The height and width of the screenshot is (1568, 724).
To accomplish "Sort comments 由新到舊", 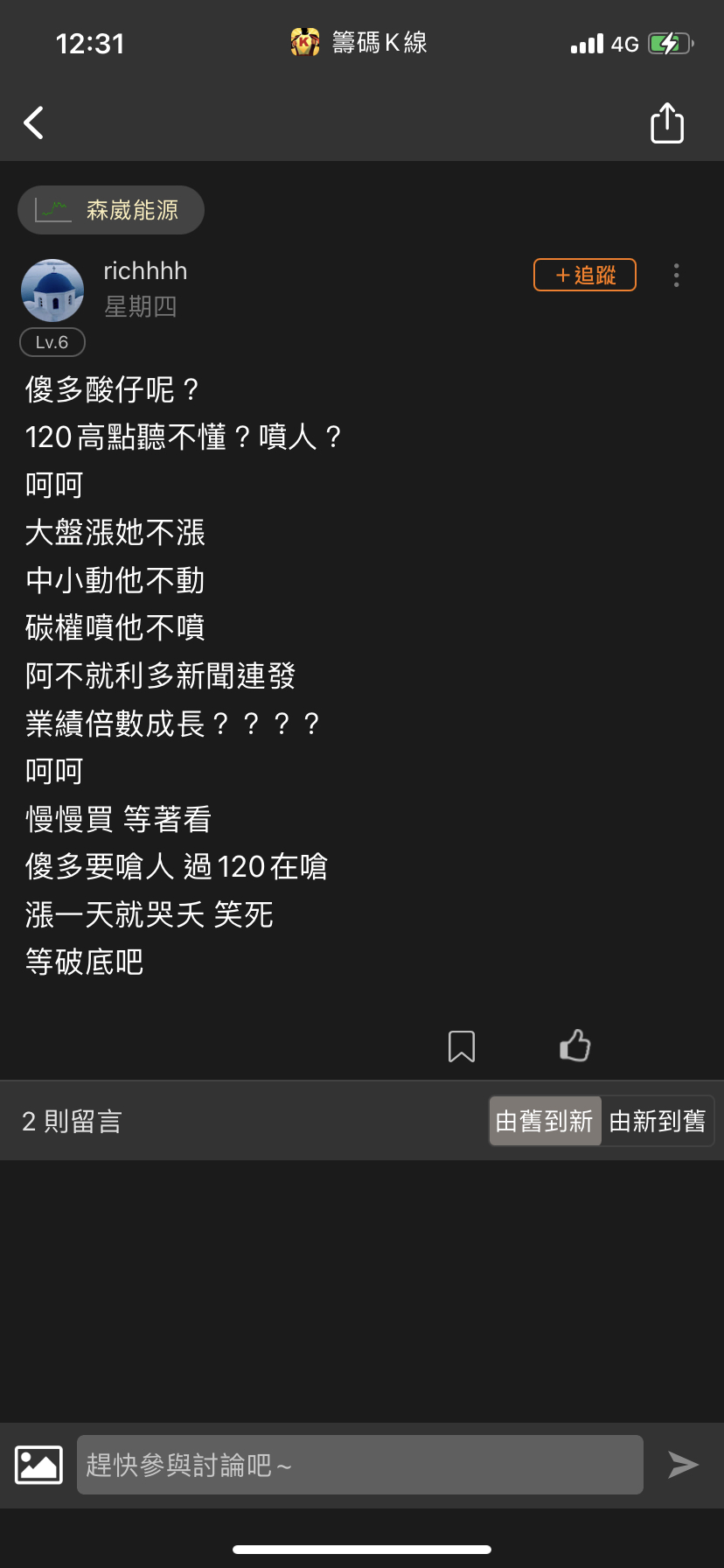I will tap(658, 1121).
